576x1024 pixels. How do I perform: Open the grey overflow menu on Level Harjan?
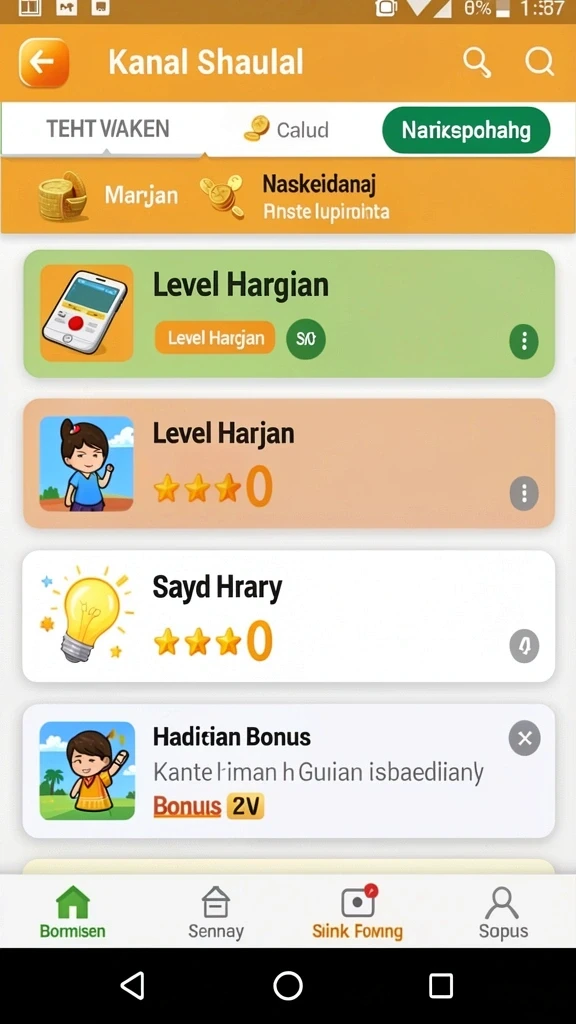[524, 493]
